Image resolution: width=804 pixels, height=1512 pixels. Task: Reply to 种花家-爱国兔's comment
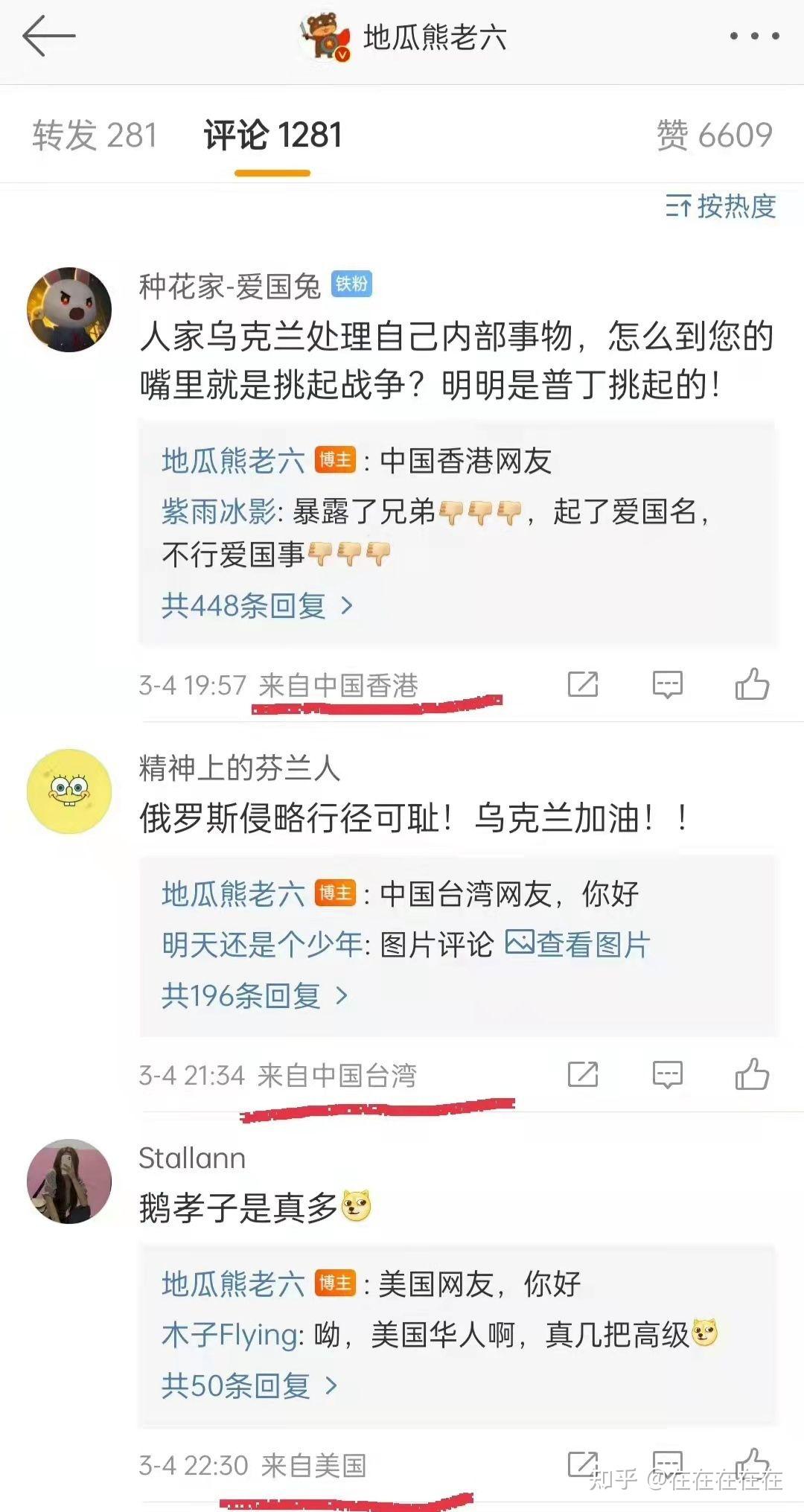[x=667, y=683]
